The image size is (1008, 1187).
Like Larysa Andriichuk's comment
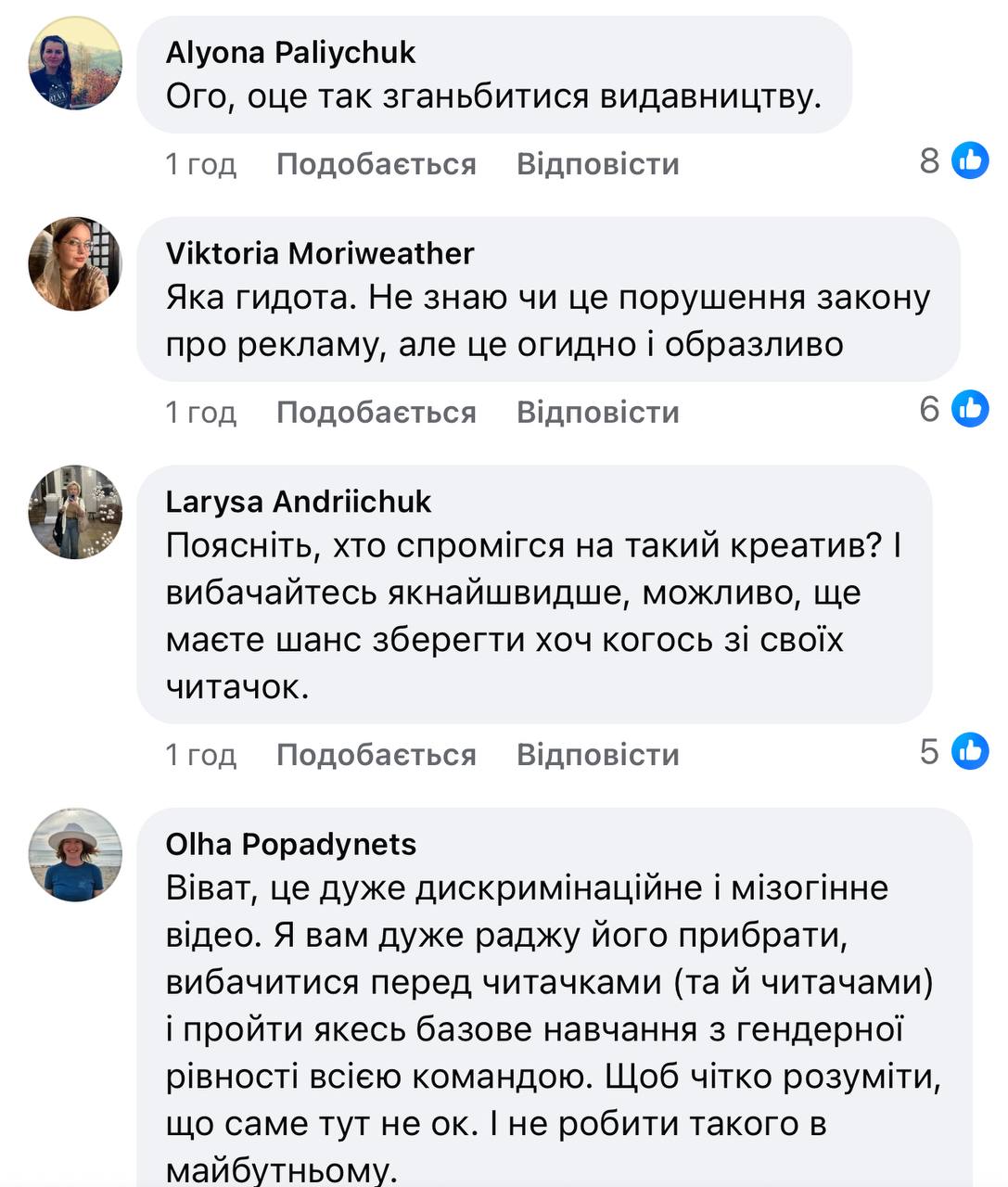click(376, 755)
